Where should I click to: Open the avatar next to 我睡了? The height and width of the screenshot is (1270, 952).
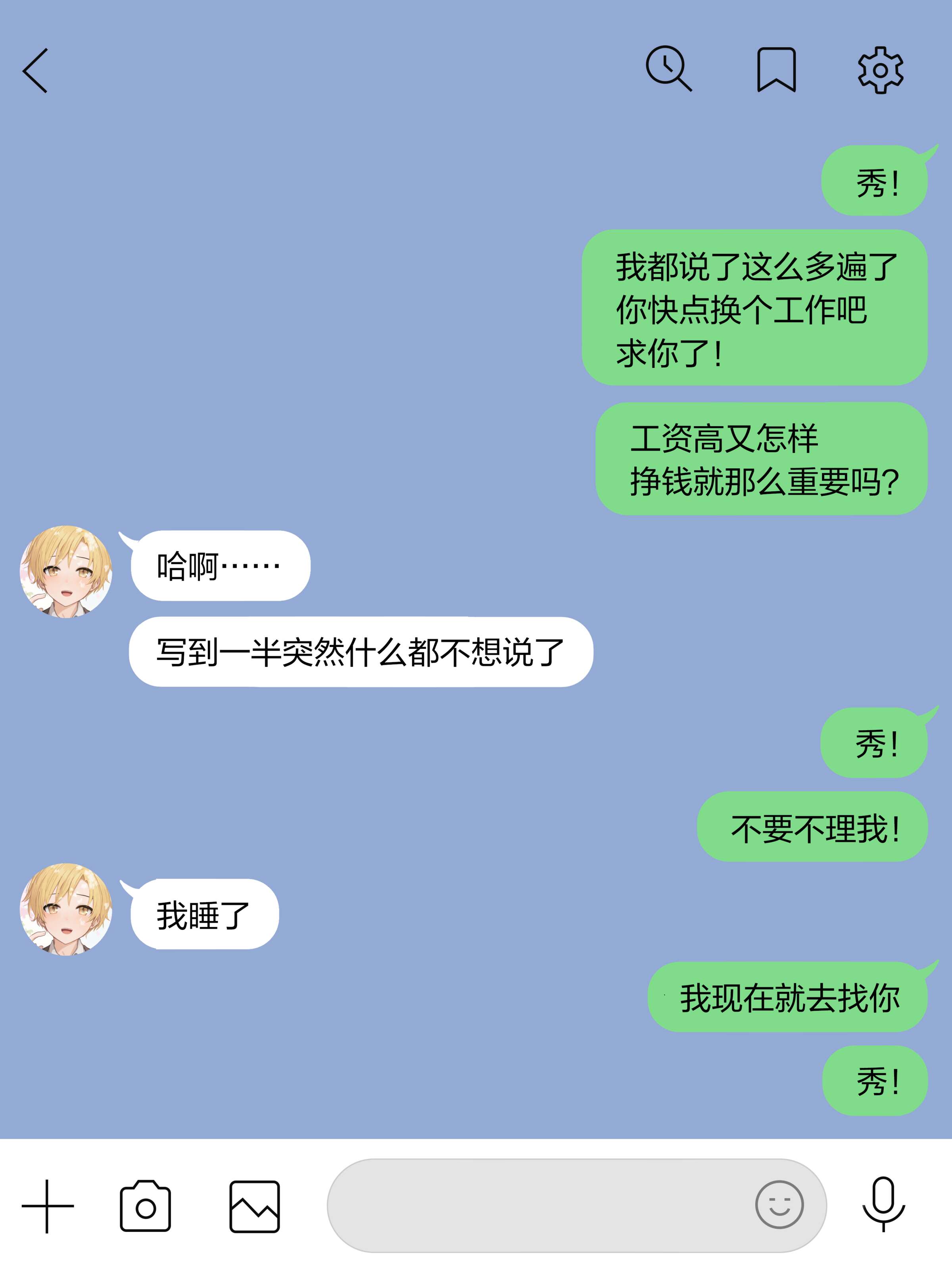coord(66,909)
